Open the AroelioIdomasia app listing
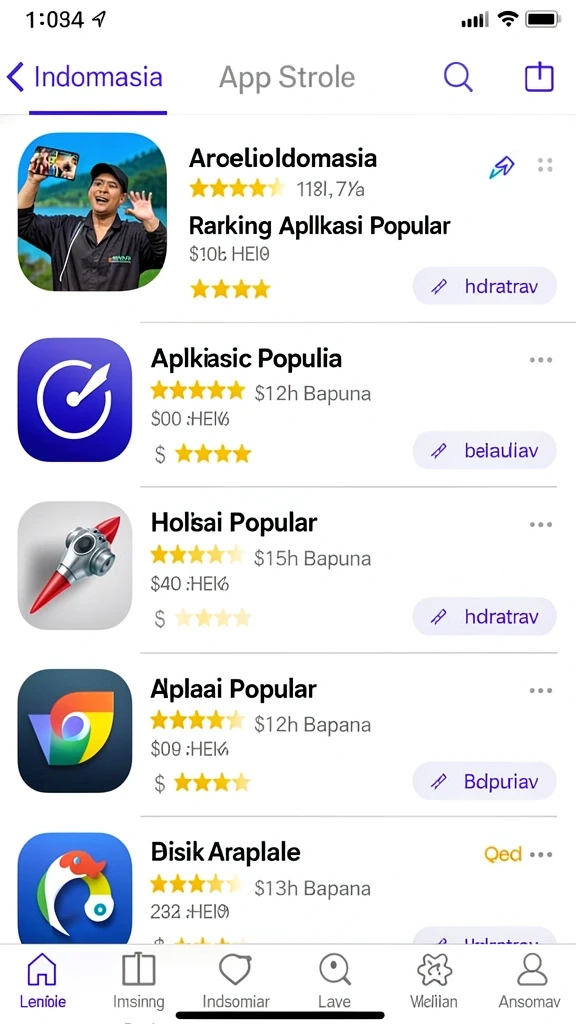576x1024 pixels. click(283, 157)
